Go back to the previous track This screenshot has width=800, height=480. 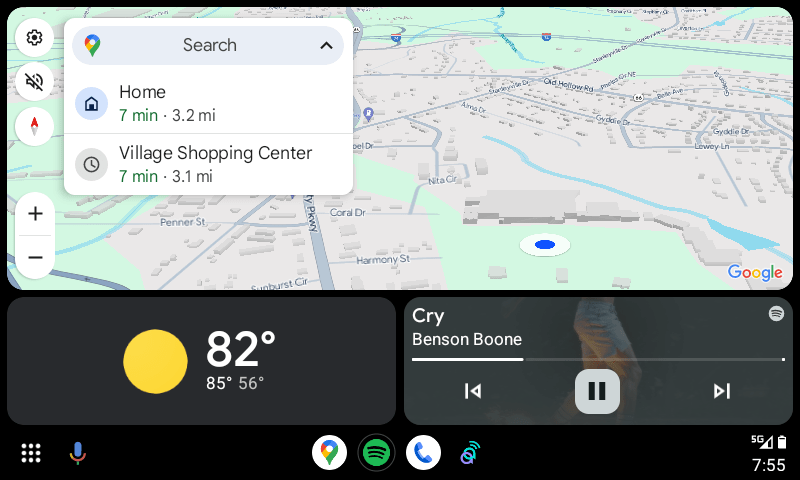[473, 391]
